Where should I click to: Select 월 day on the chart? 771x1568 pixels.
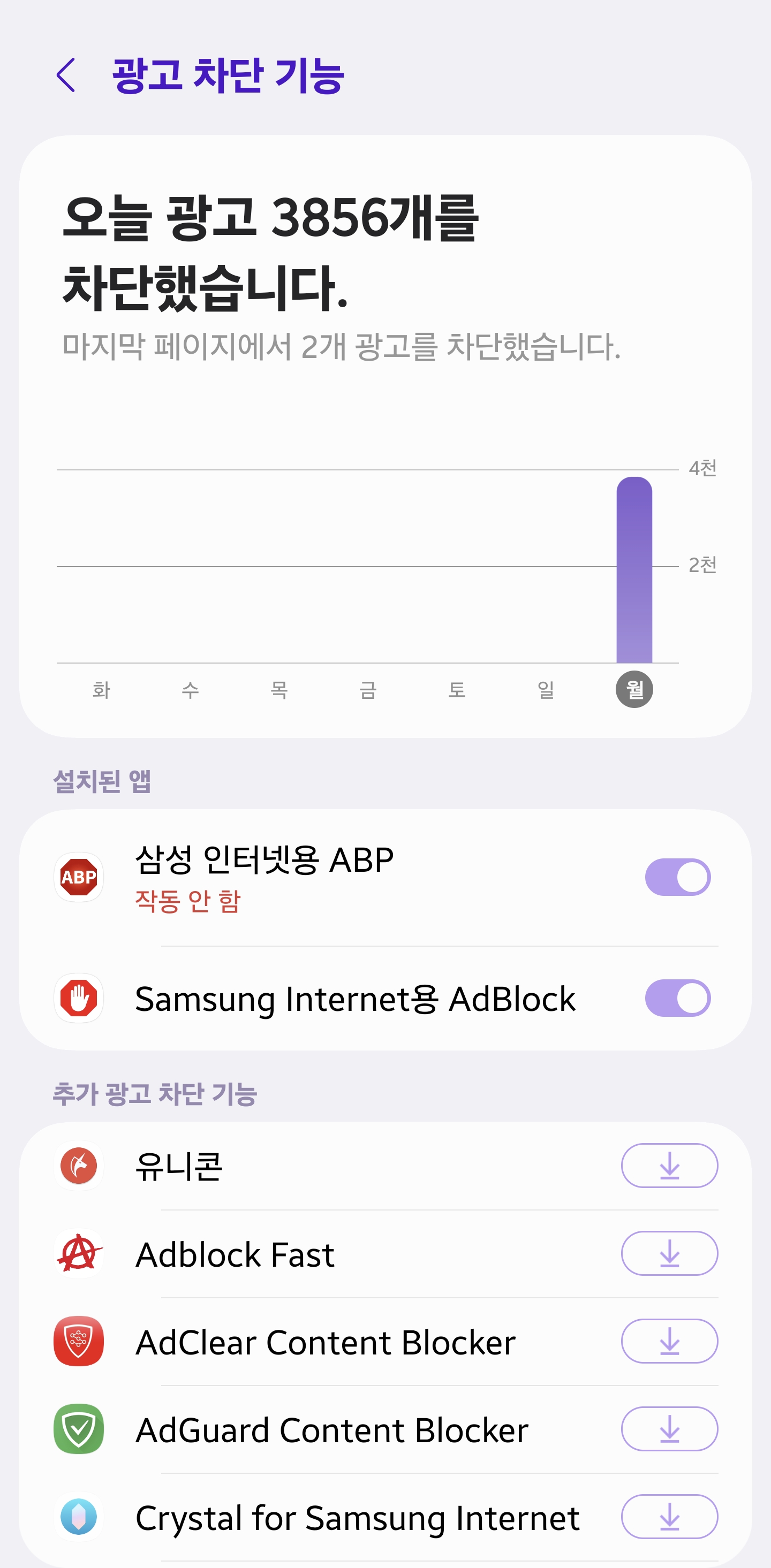tap(634, 690)
